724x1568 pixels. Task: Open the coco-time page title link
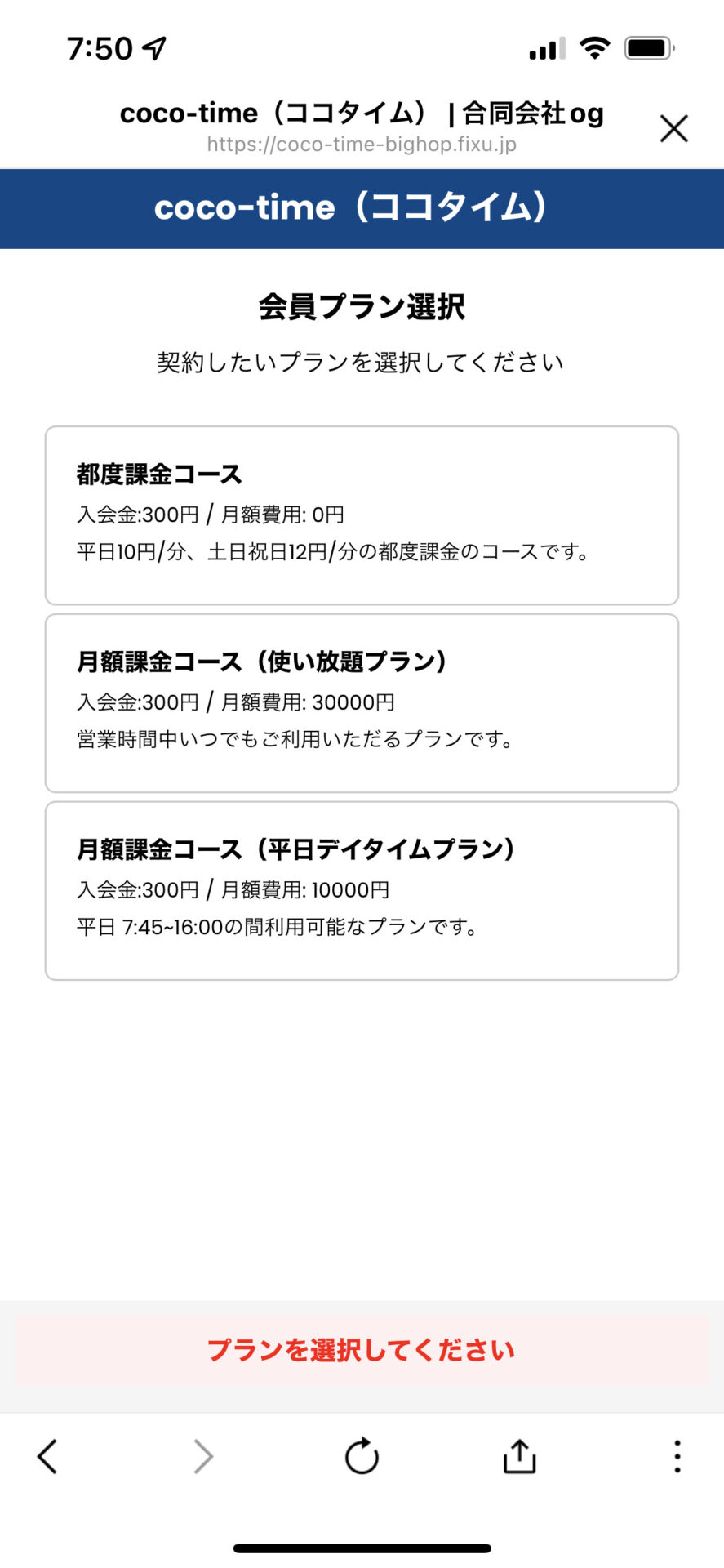(x=362, y=114)
